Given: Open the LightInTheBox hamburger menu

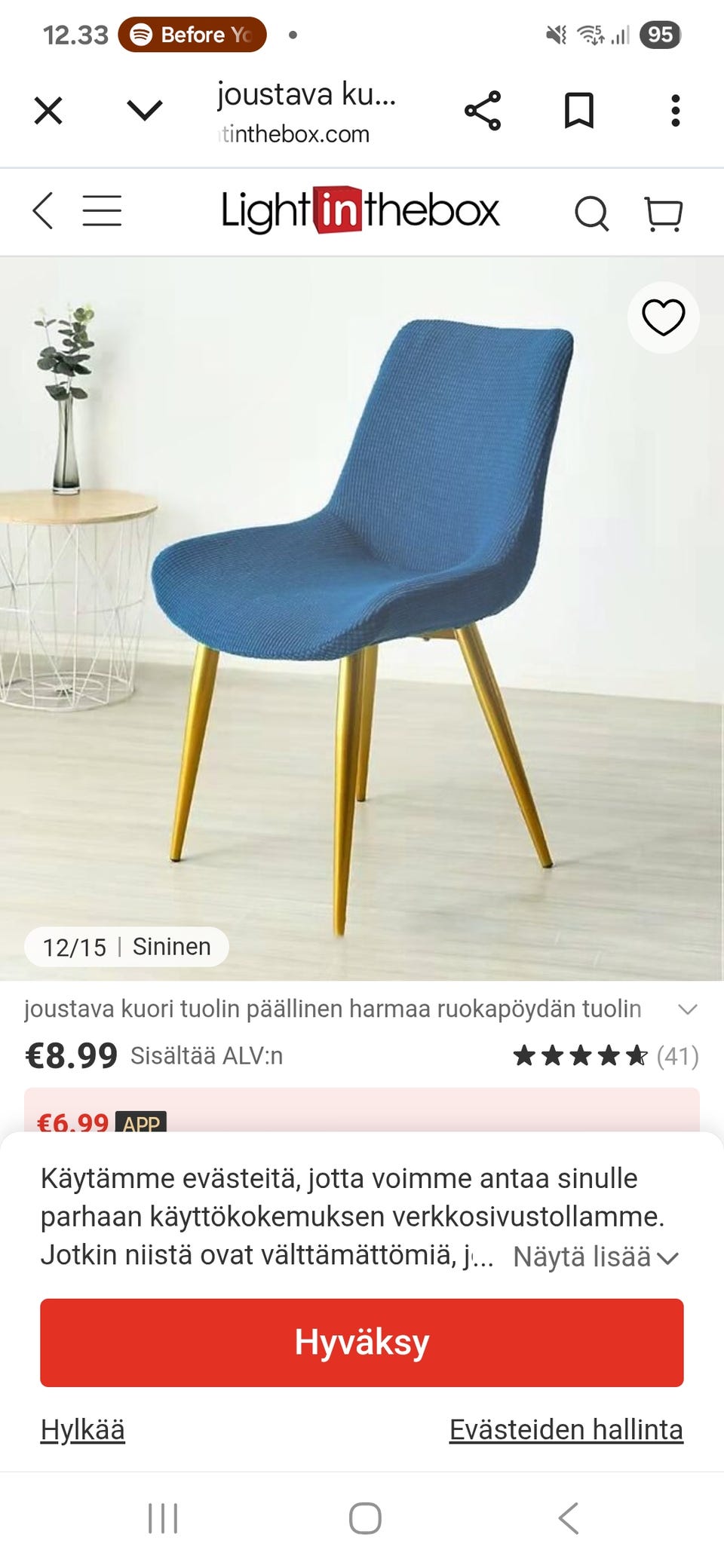Looking at the screenshot, I should tap(102, 210).
